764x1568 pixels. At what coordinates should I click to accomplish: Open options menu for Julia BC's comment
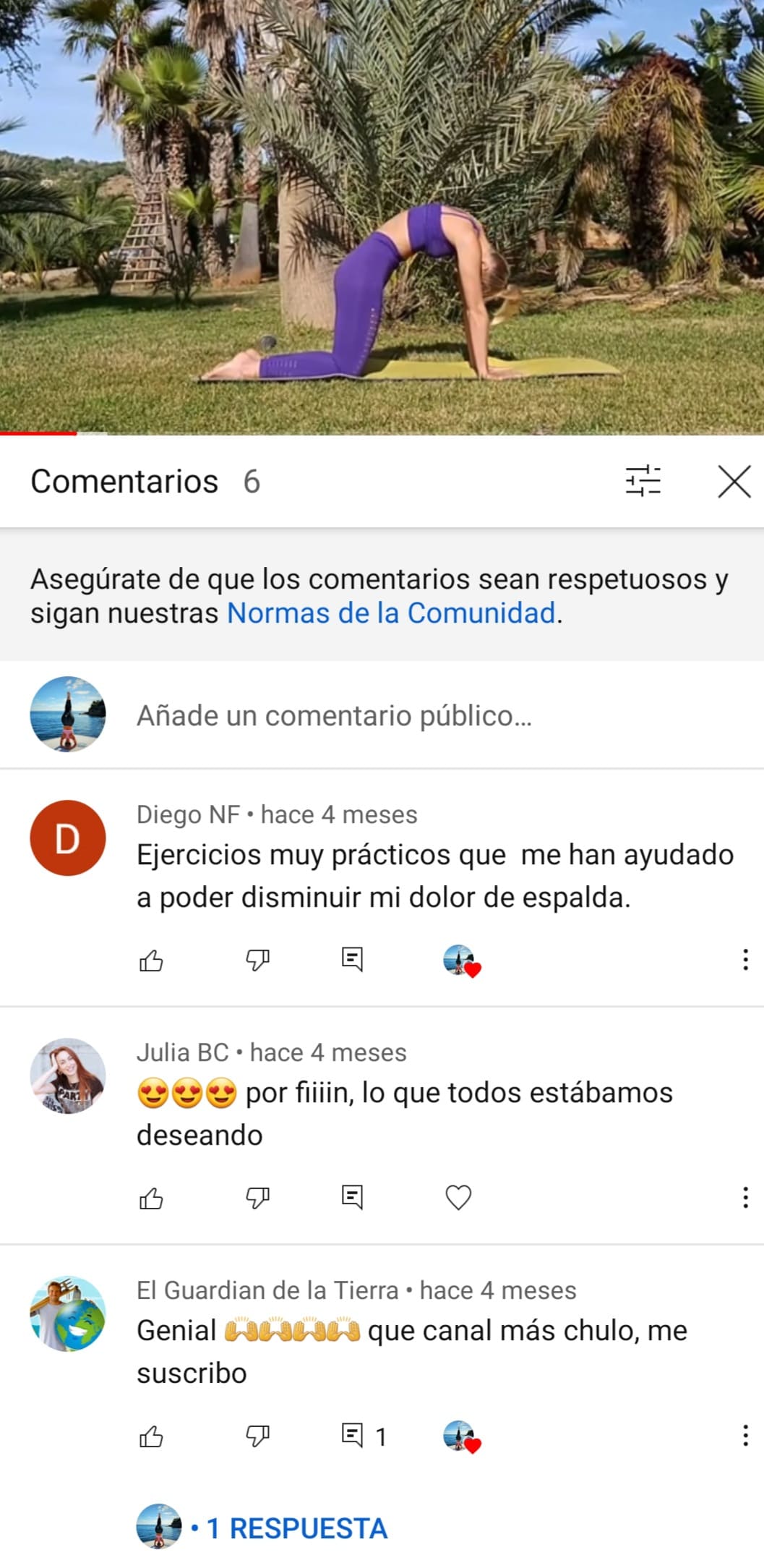point(745,1198)
